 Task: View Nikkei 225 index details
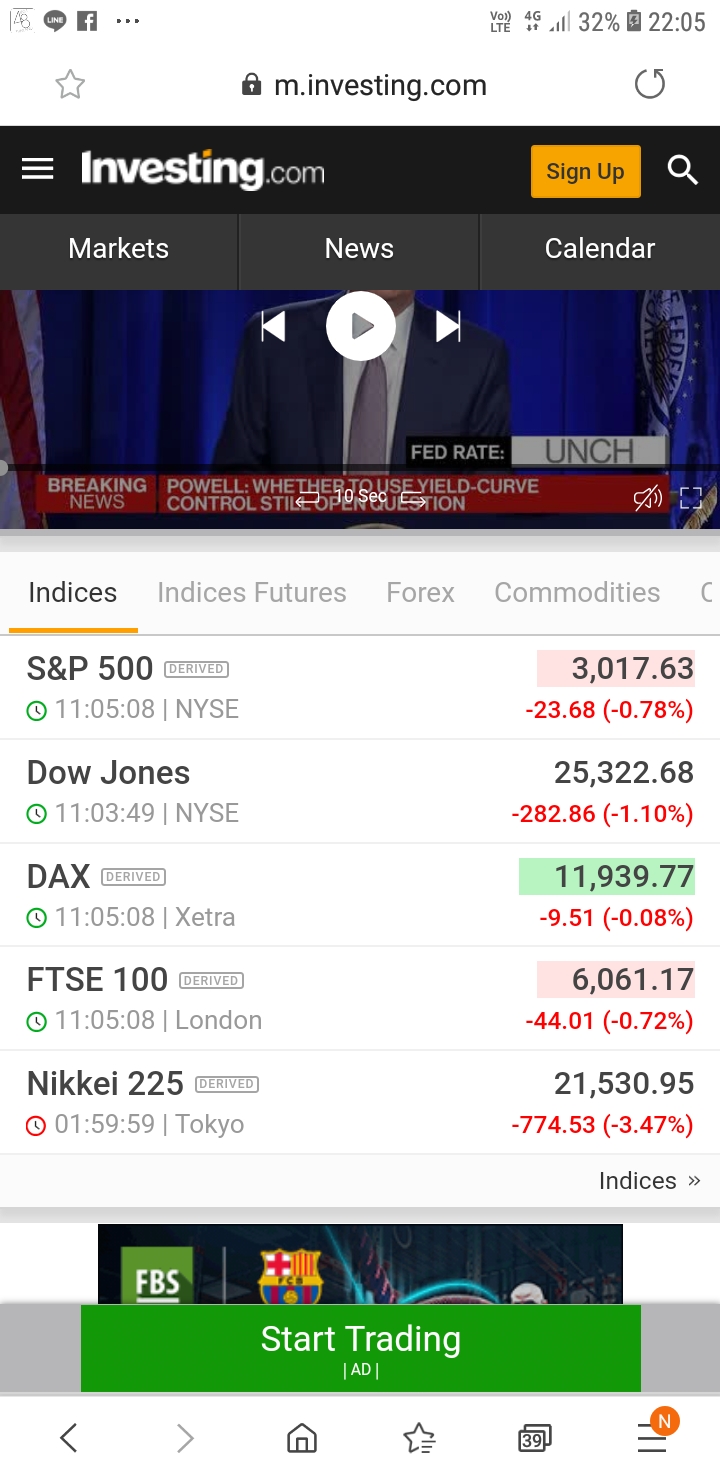point(105,1084)
